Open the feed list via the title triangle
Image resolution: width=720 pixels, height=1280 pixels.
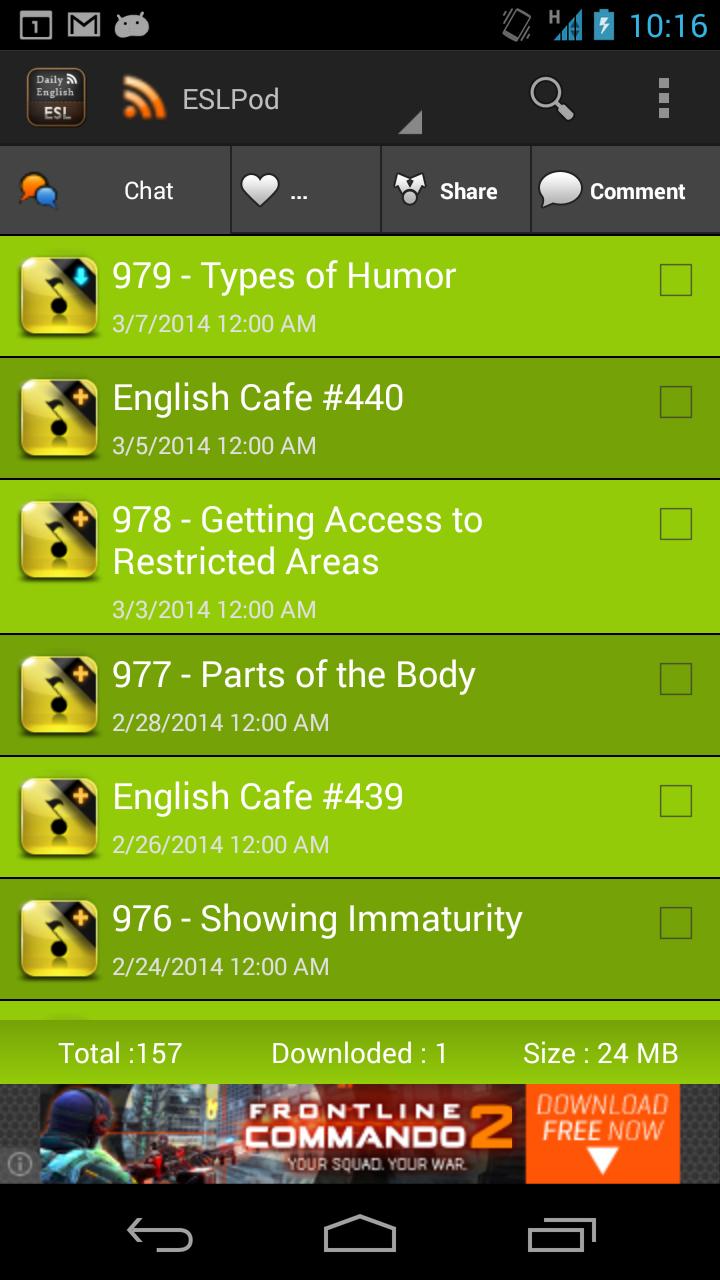(411, 122)
